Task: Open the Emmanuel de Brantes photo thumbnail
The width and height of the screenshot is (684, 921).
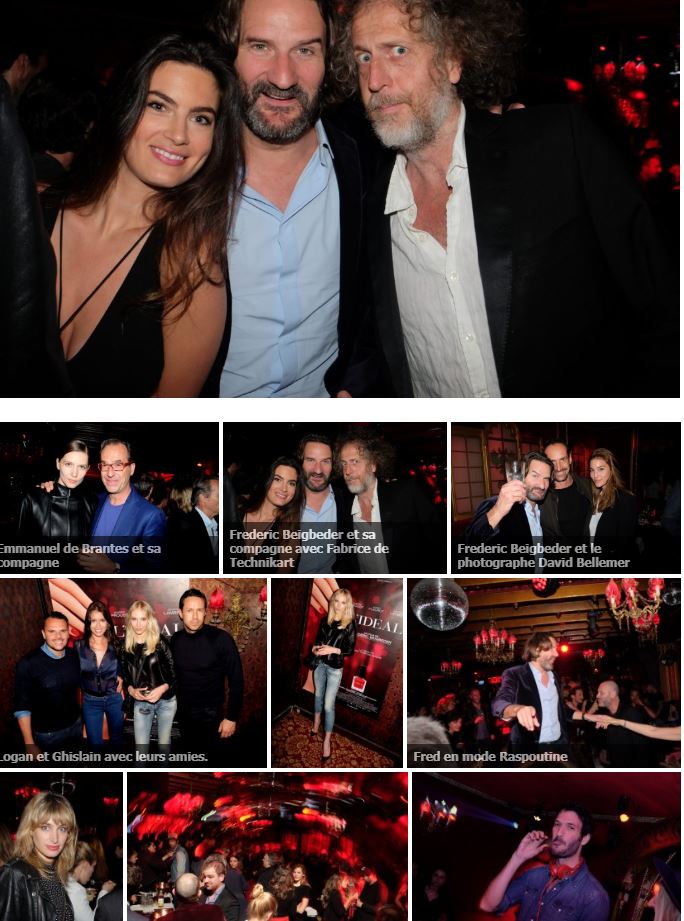Action: 108,496
